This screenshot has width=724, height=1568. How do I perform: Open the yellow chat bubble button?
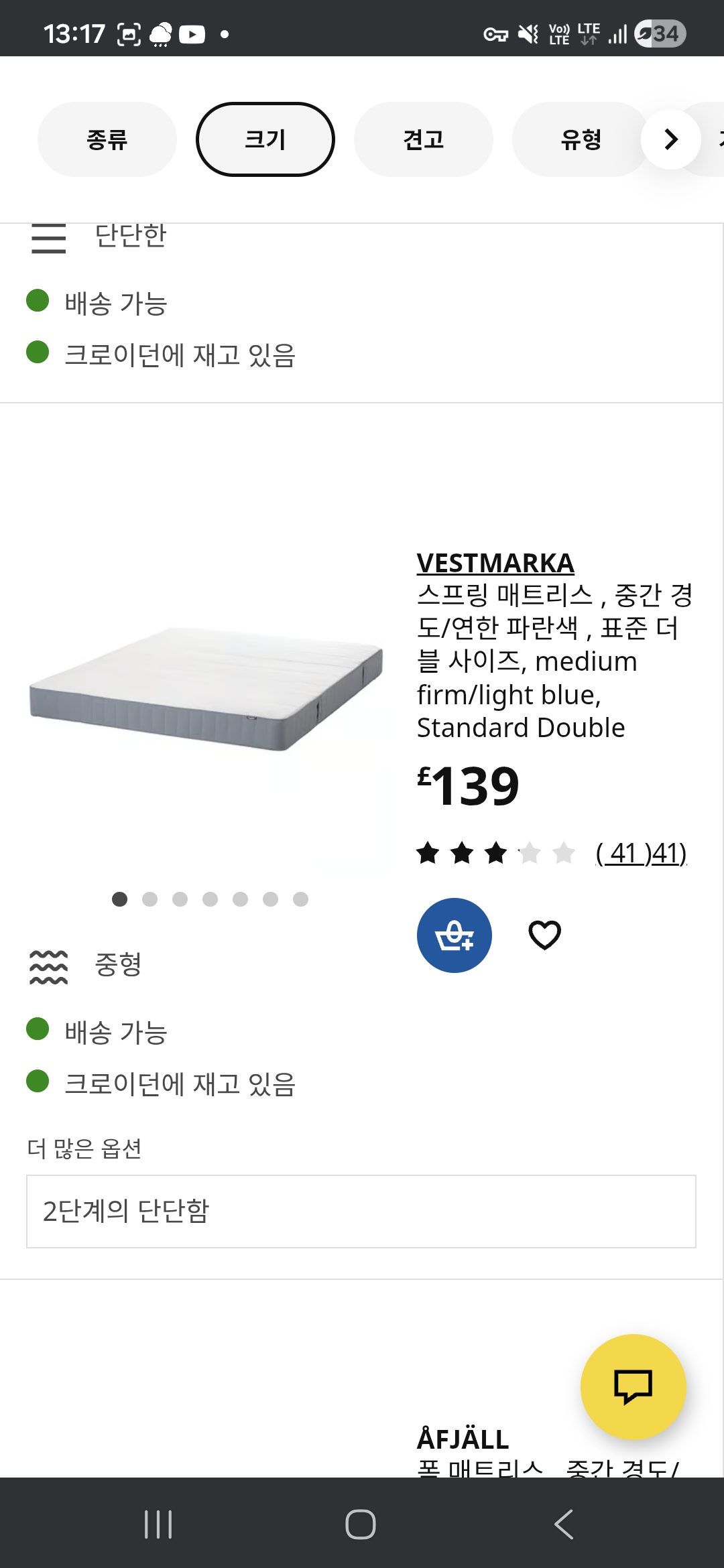(x=633, y=1387)
